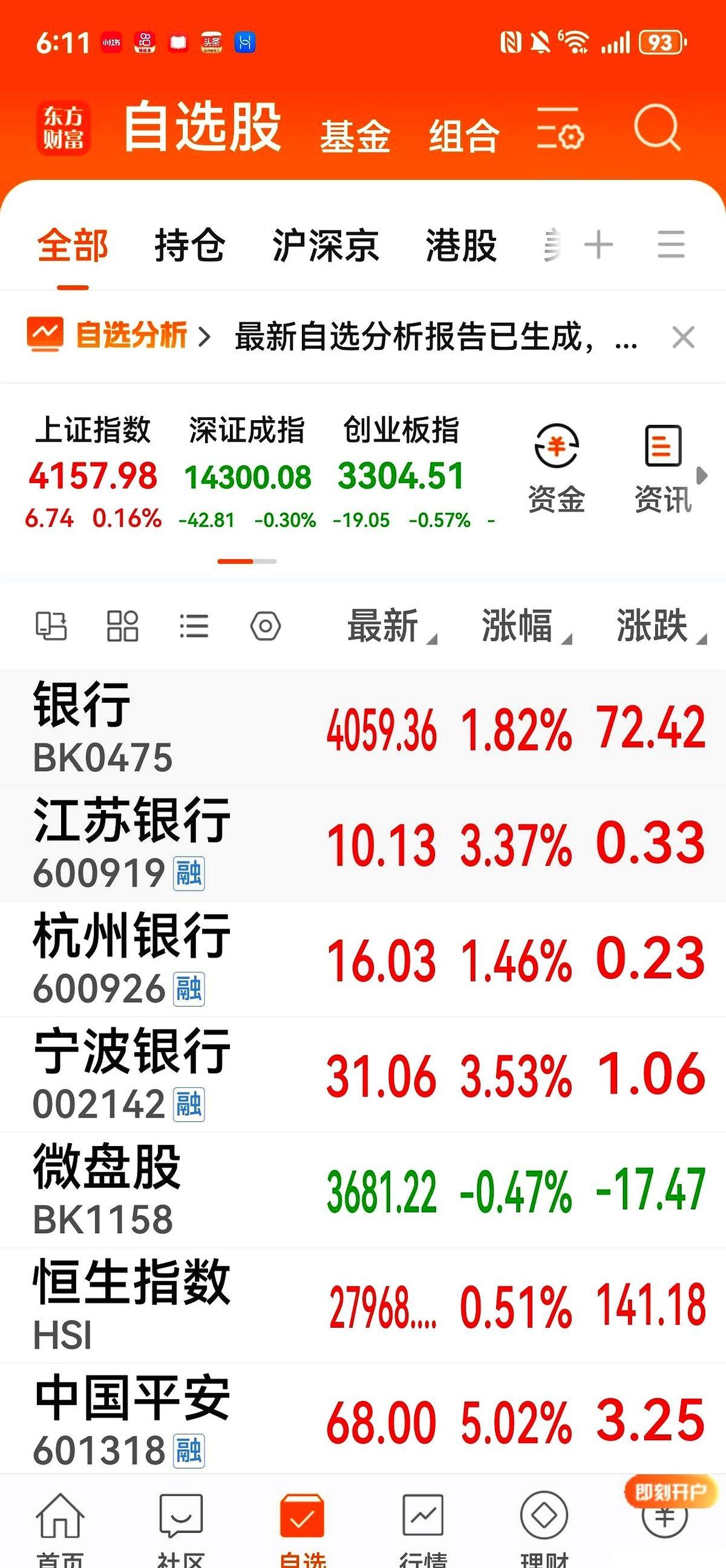The width and height of the screenshot is (726, 1568).
Task: Open the watchlist settings icon
Action: click(x=560, y=128)
